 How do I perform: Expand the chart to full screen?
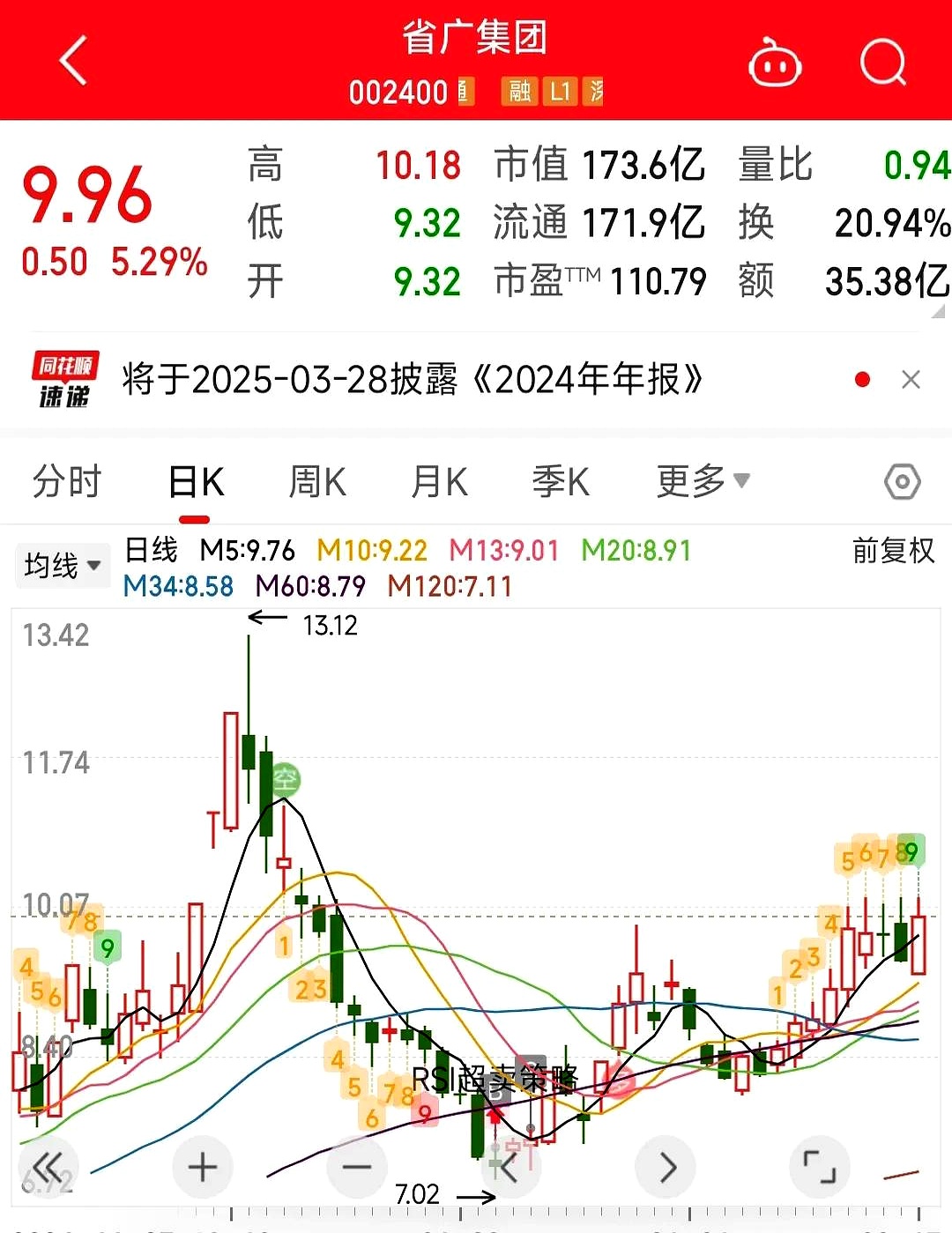[x=820, y=1167]
